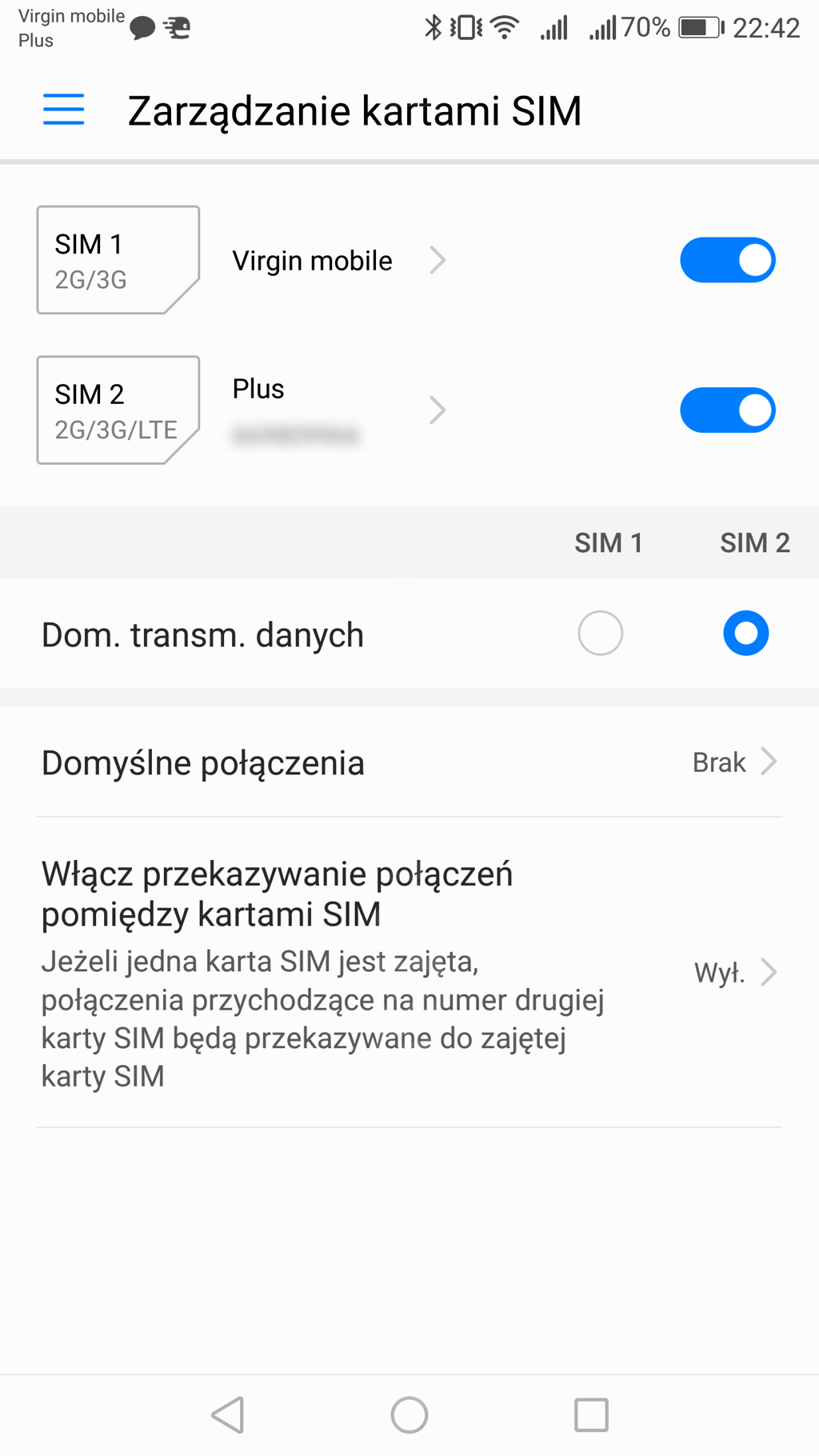Disable the SIM 1 Virgin mobile switch
This screenshot has height=1456, width=819.
pyautogui.click(x=727, y=260)
